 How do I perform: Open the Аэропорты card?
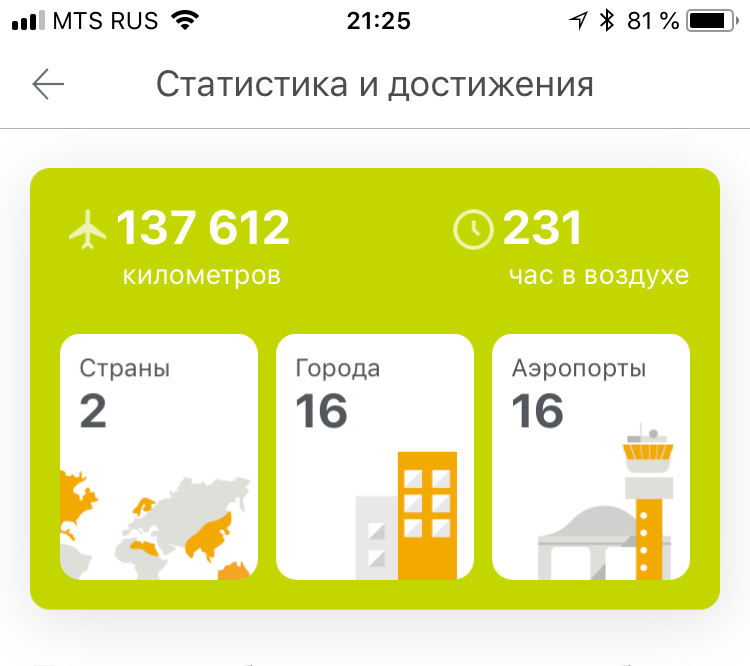[x=591, y=456]
